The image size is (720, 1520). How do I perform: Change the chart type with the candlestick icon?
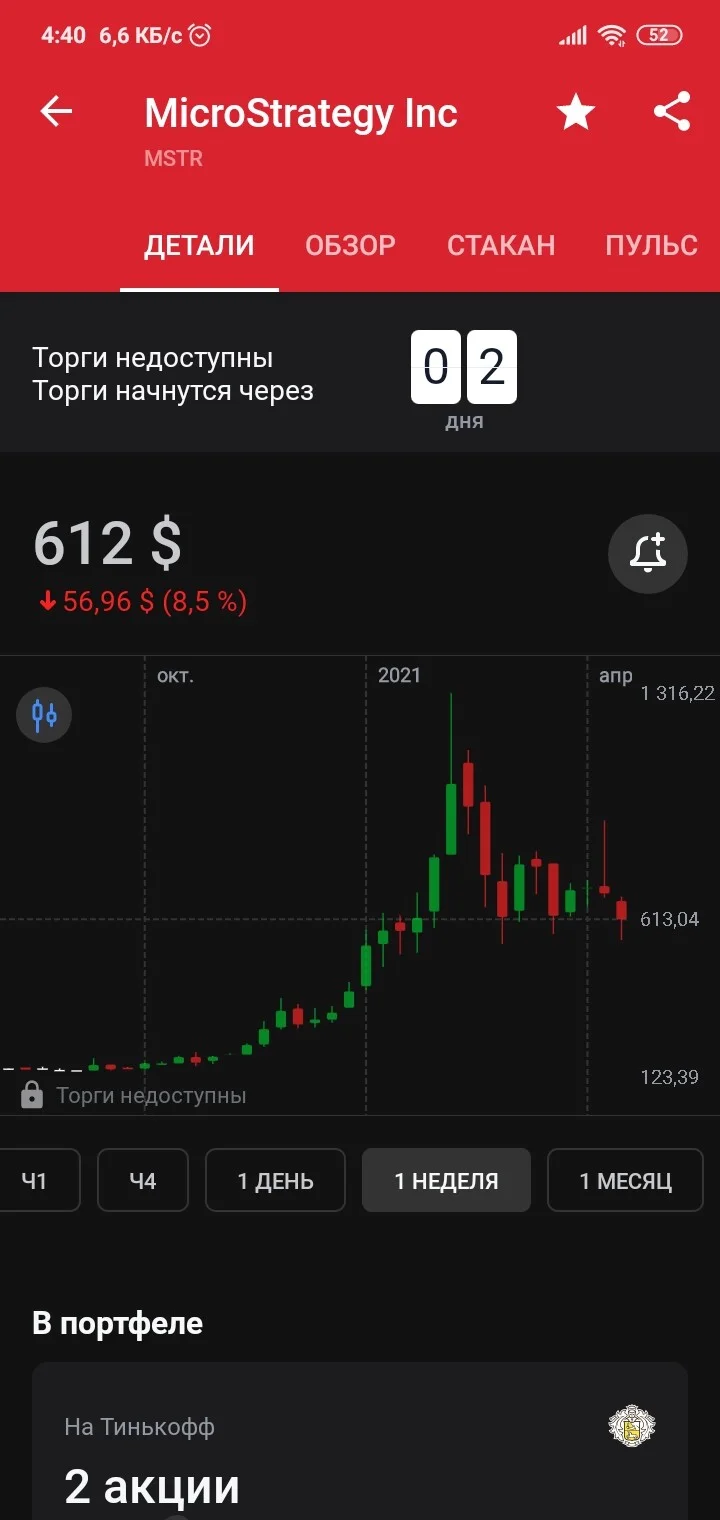pyautogui.click(x=44, y=715)
